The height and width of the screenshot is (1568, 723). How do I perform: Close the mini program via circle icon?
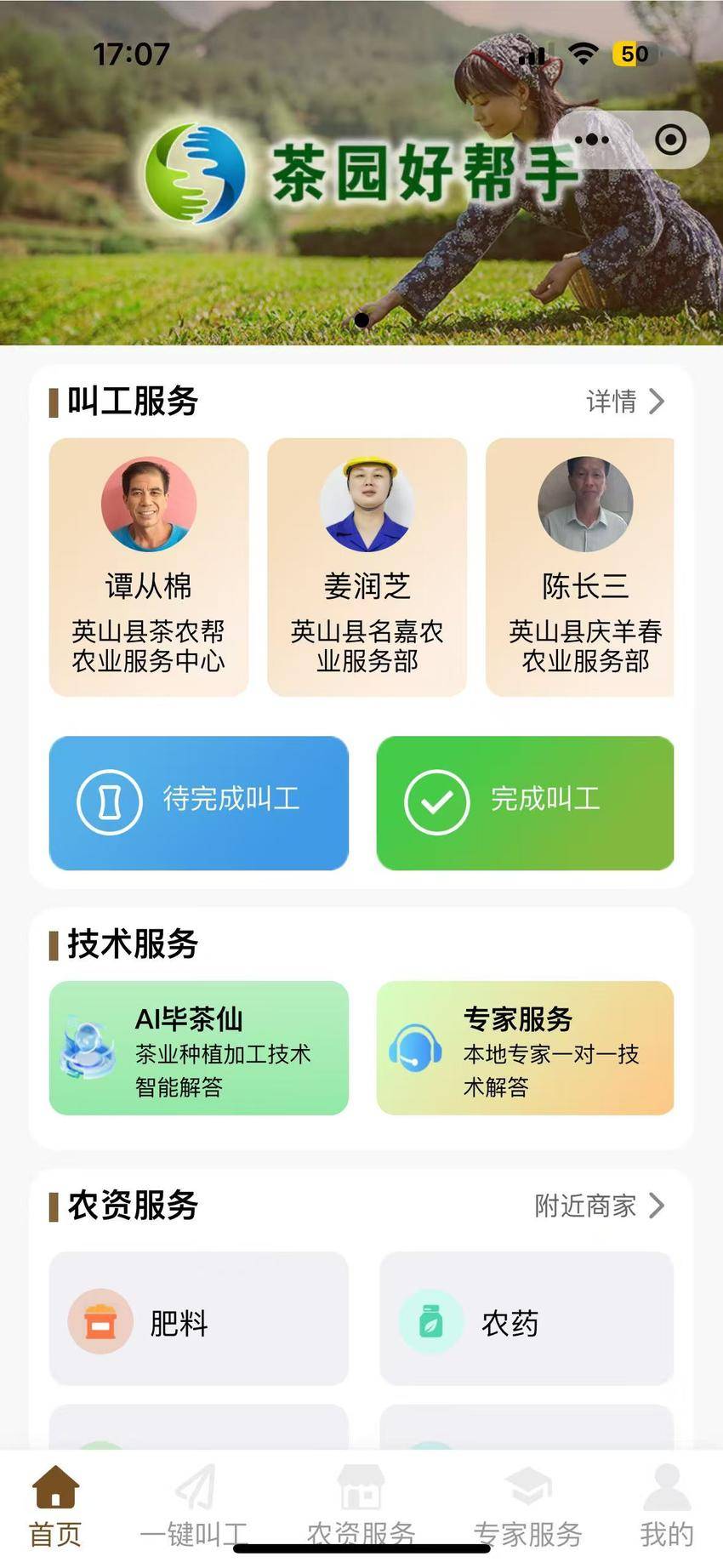pos(670,140)
